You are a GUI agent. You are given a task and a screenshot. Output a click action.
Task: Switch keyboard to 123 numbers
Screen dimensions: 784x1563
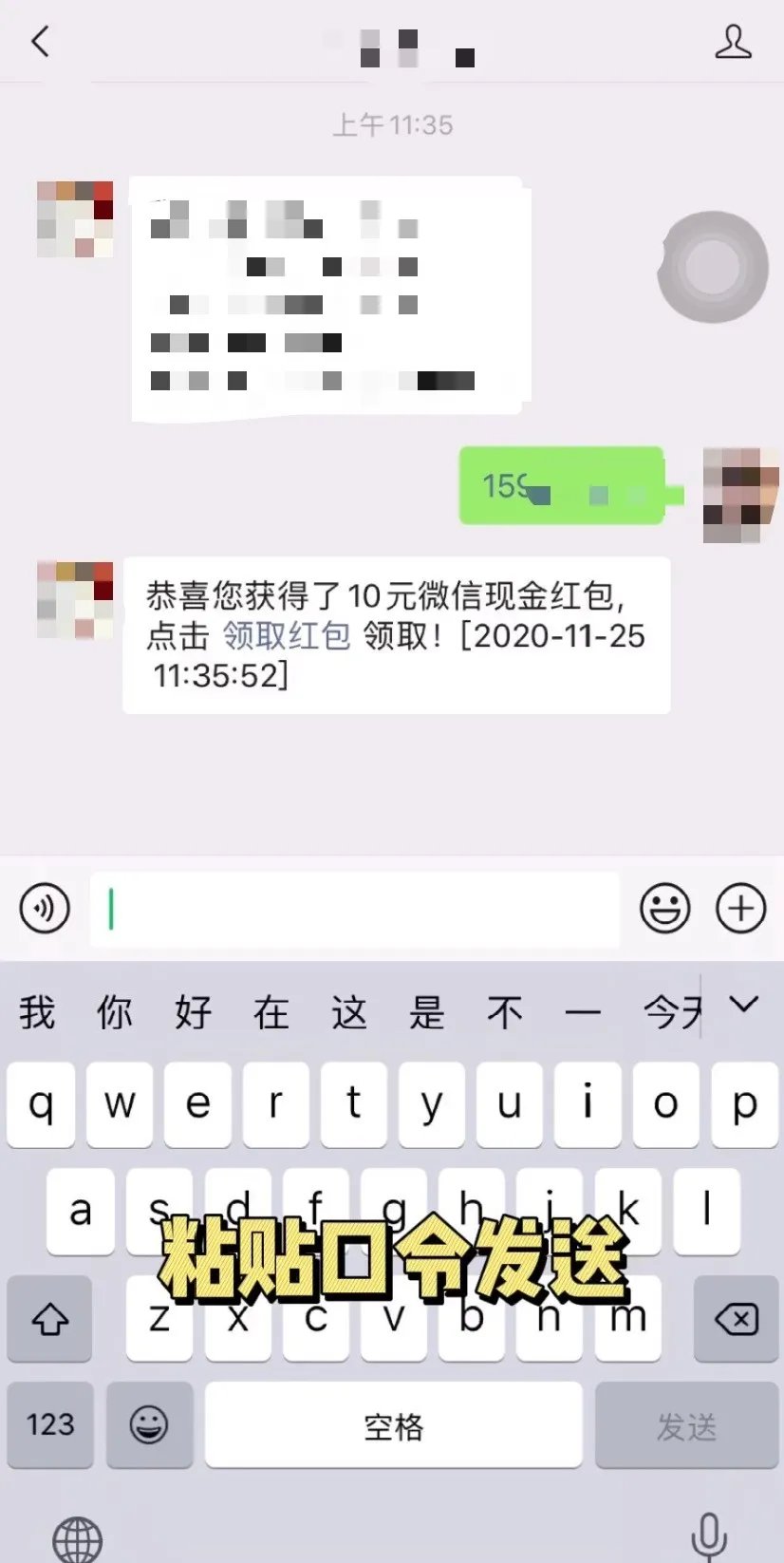point(50,1425)
